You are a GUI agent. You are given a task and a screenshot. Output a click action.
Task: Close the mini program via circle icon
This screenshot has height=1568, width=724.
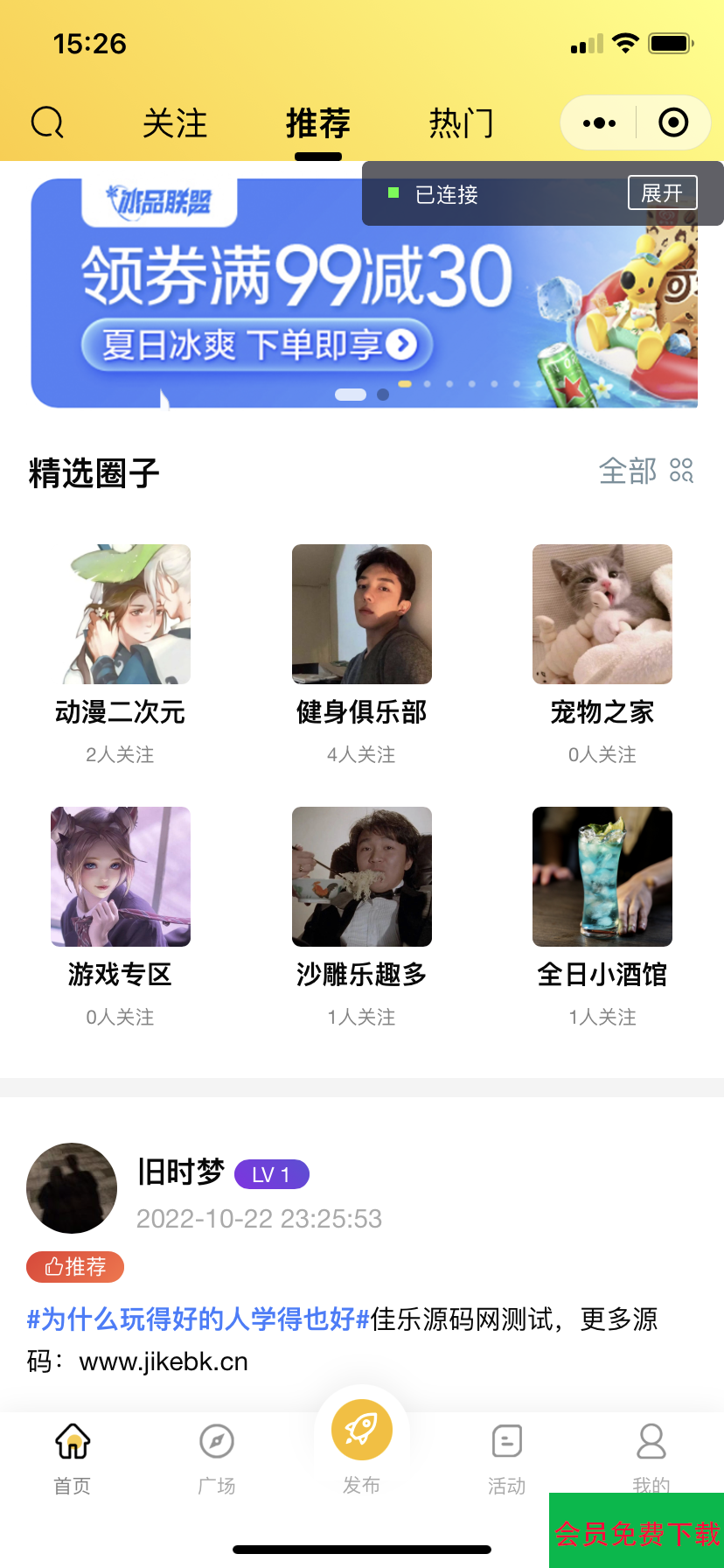(x=672, y=123)
